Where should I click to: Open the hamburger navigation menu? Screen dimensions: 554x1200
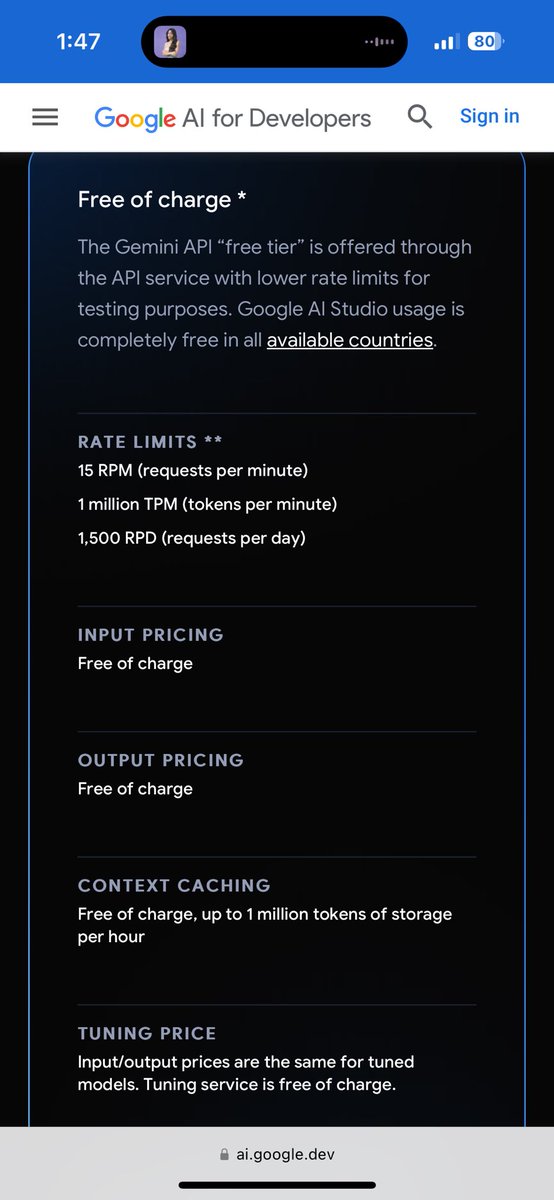pyautogui.click(x=45, y=117)
